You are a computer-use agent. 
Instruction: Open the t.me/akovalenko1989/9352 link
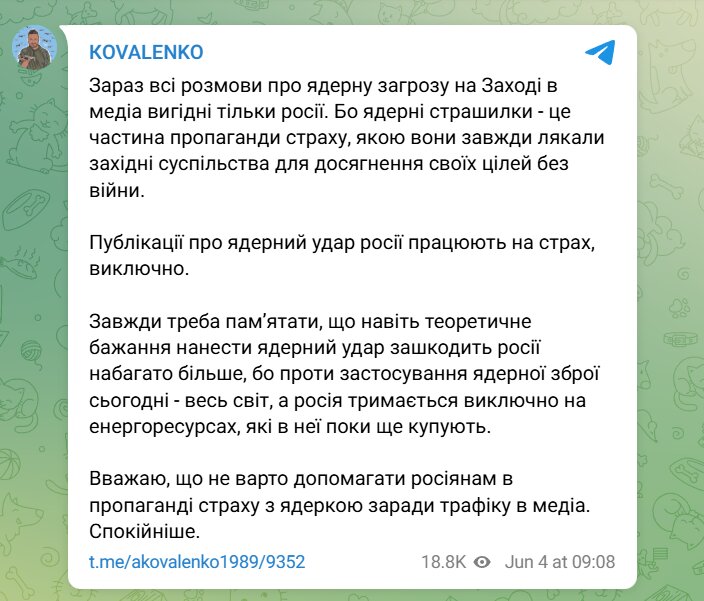point(197,562)
